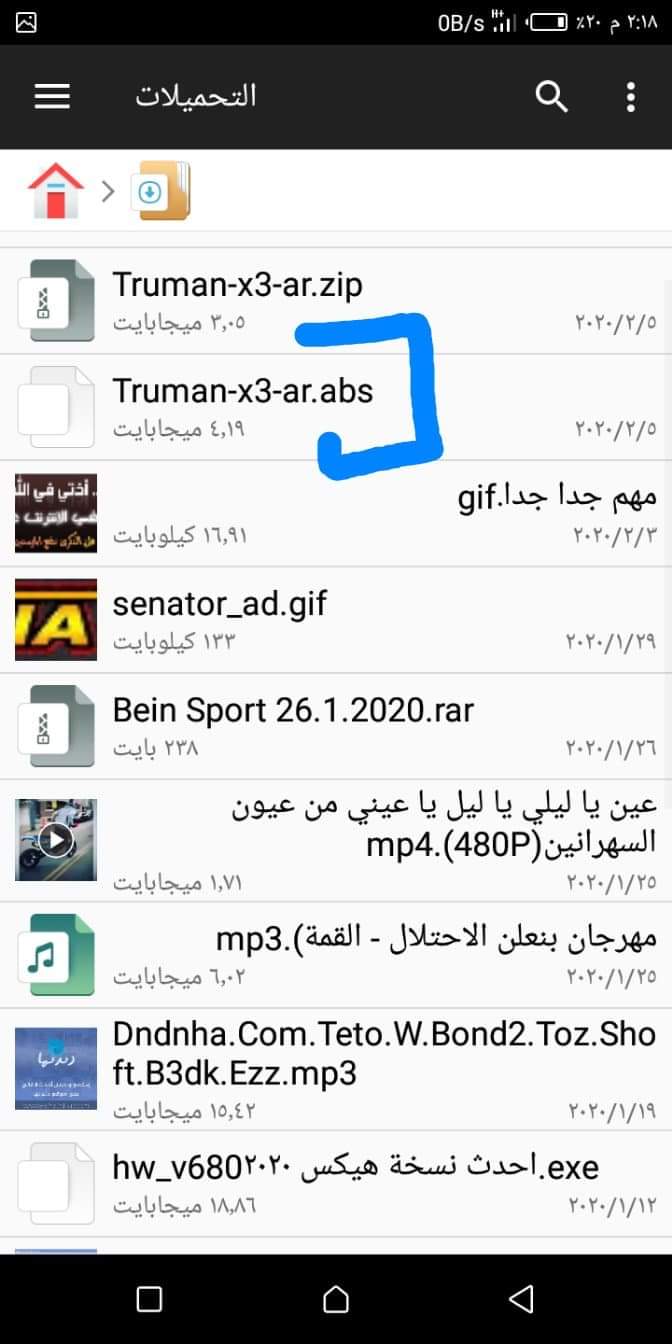Viewport: 672px width, 1344px height.
Task: Open Bein Sport 26.1.2020.rar archive
Action: point(292,711)
